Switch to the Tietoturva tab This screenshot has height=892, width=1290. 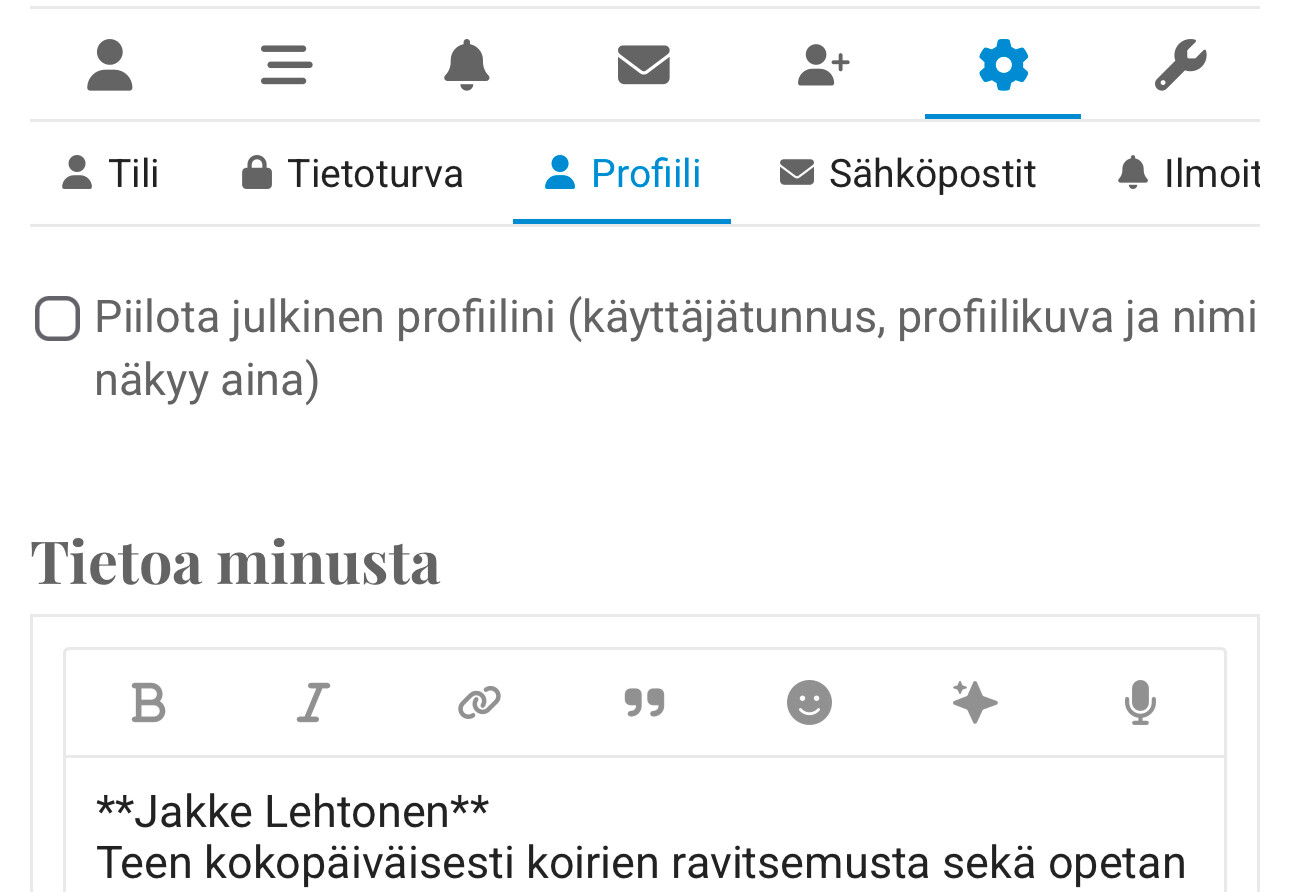point(353,174)
